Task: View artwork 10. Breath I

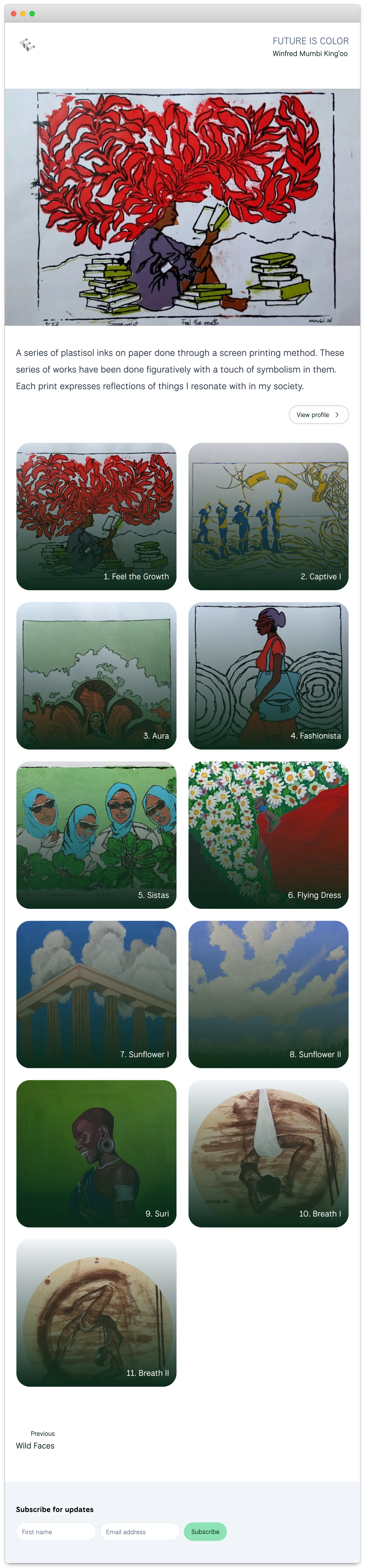Action: 268,1154
